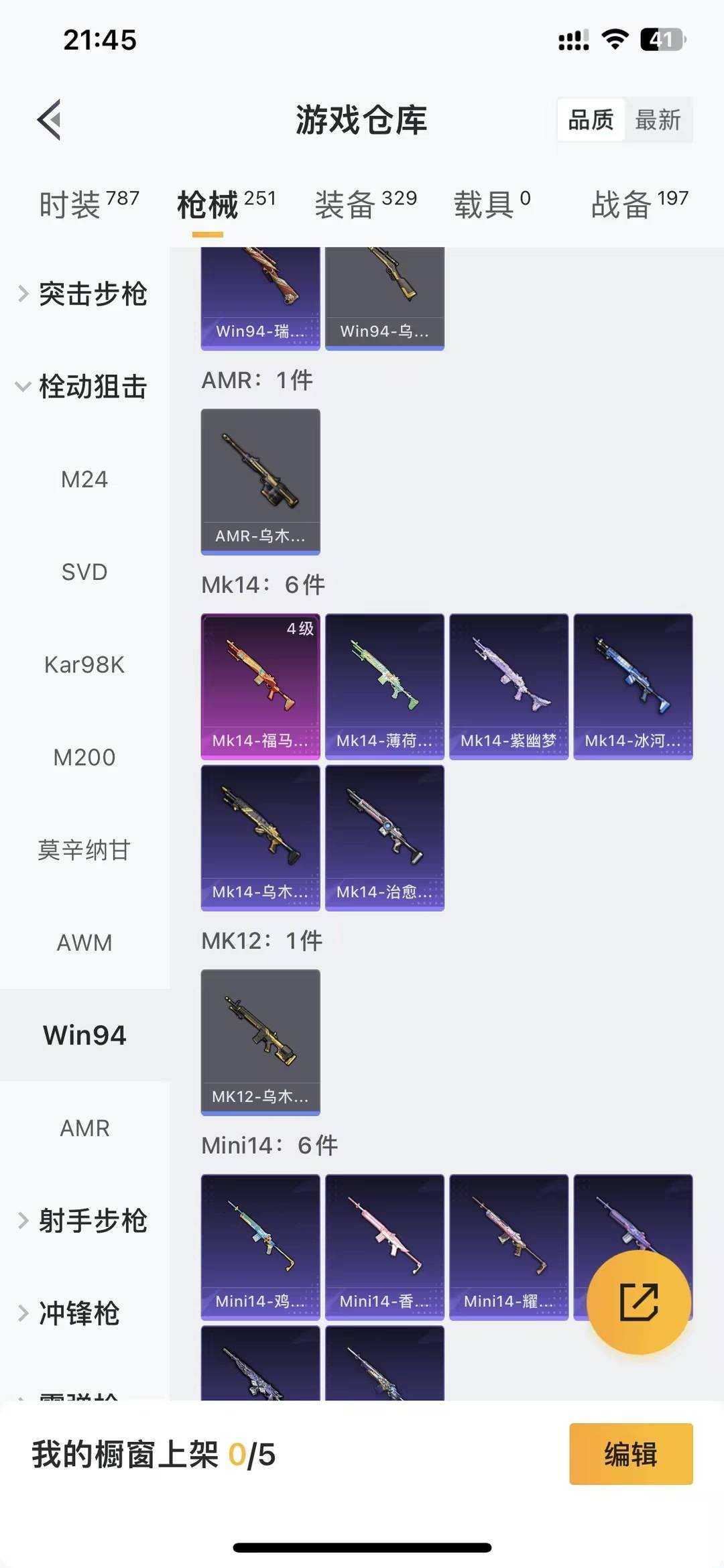Tap the yellow floating share button
Image resolution: width=724 pixels, height=1568 pixels.
click(638, 1302)
